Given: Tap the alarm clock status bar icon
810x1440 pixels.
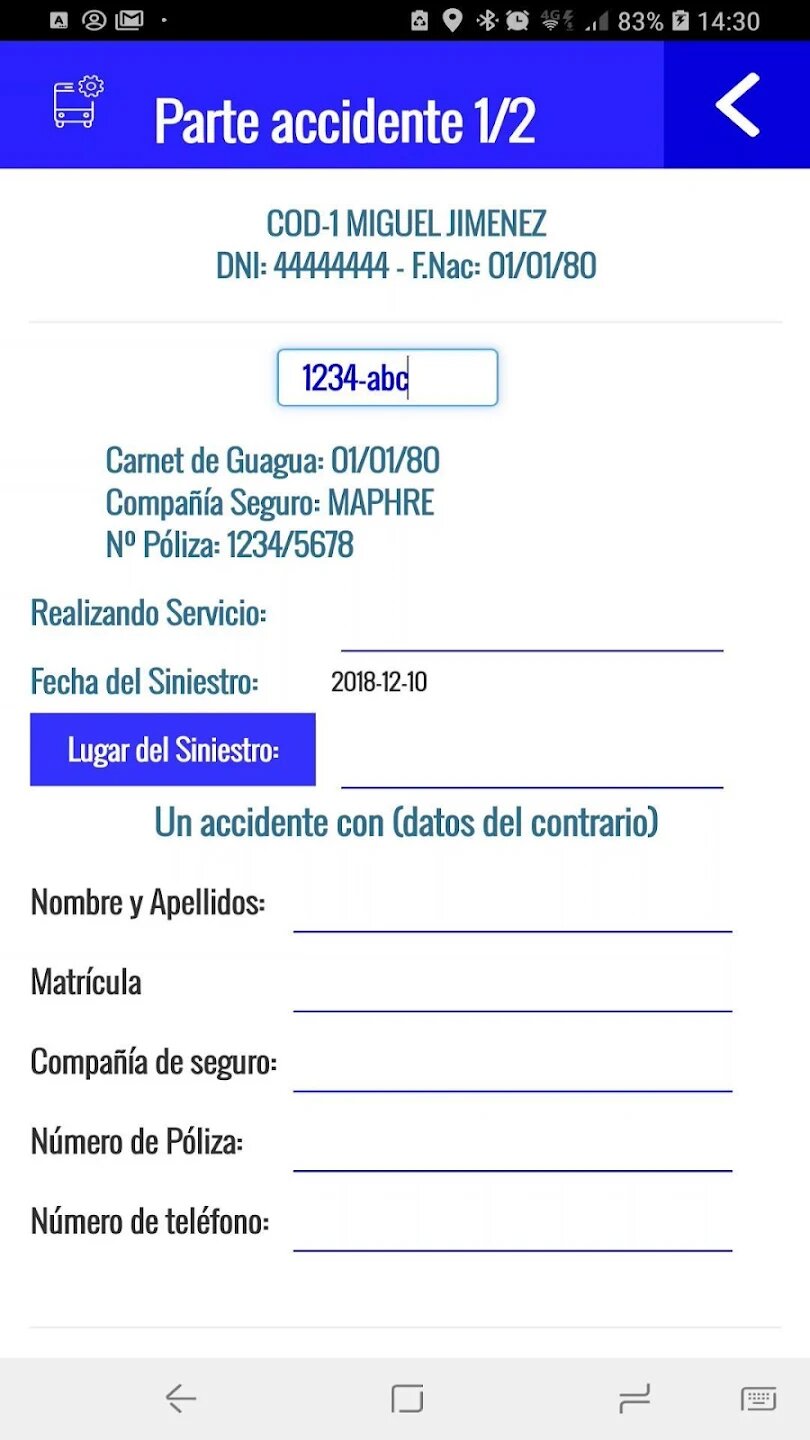Looking at the screenshot, I should [516, 19].
